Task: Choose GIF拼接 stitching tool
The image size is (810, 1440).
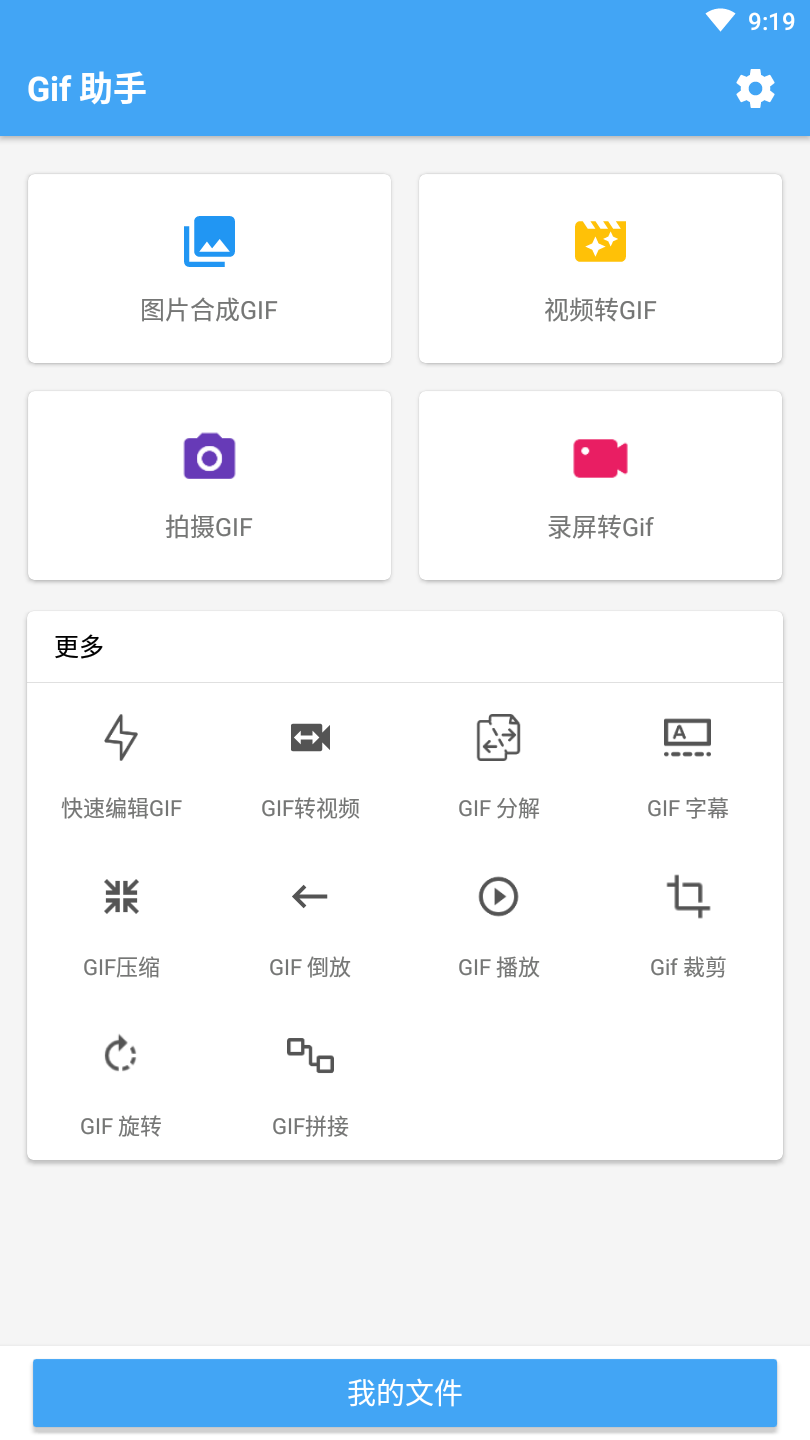Action: click(310, 1083)
